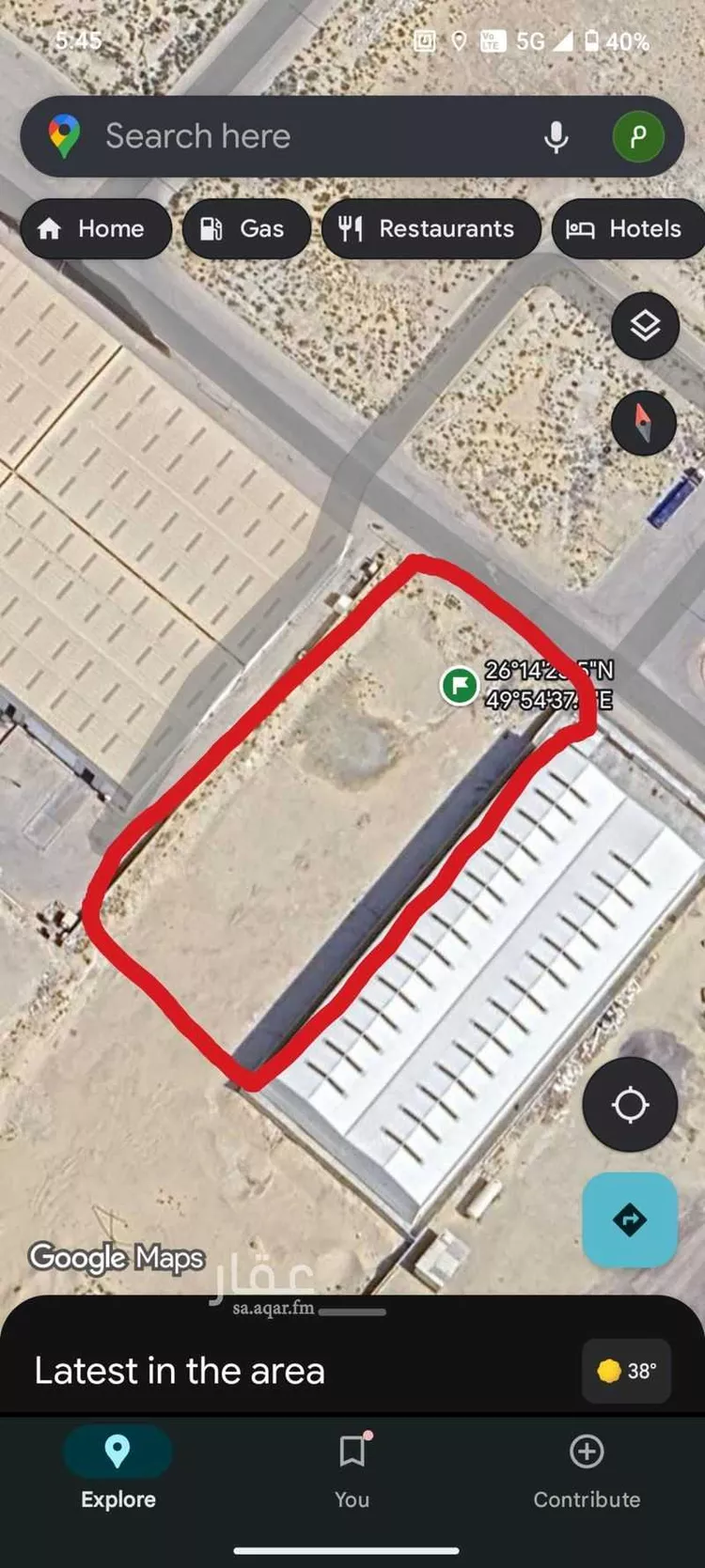Tap the compass to reset orientation
The width and height of the screenshot is (705, 1568).
click(644, 422)
